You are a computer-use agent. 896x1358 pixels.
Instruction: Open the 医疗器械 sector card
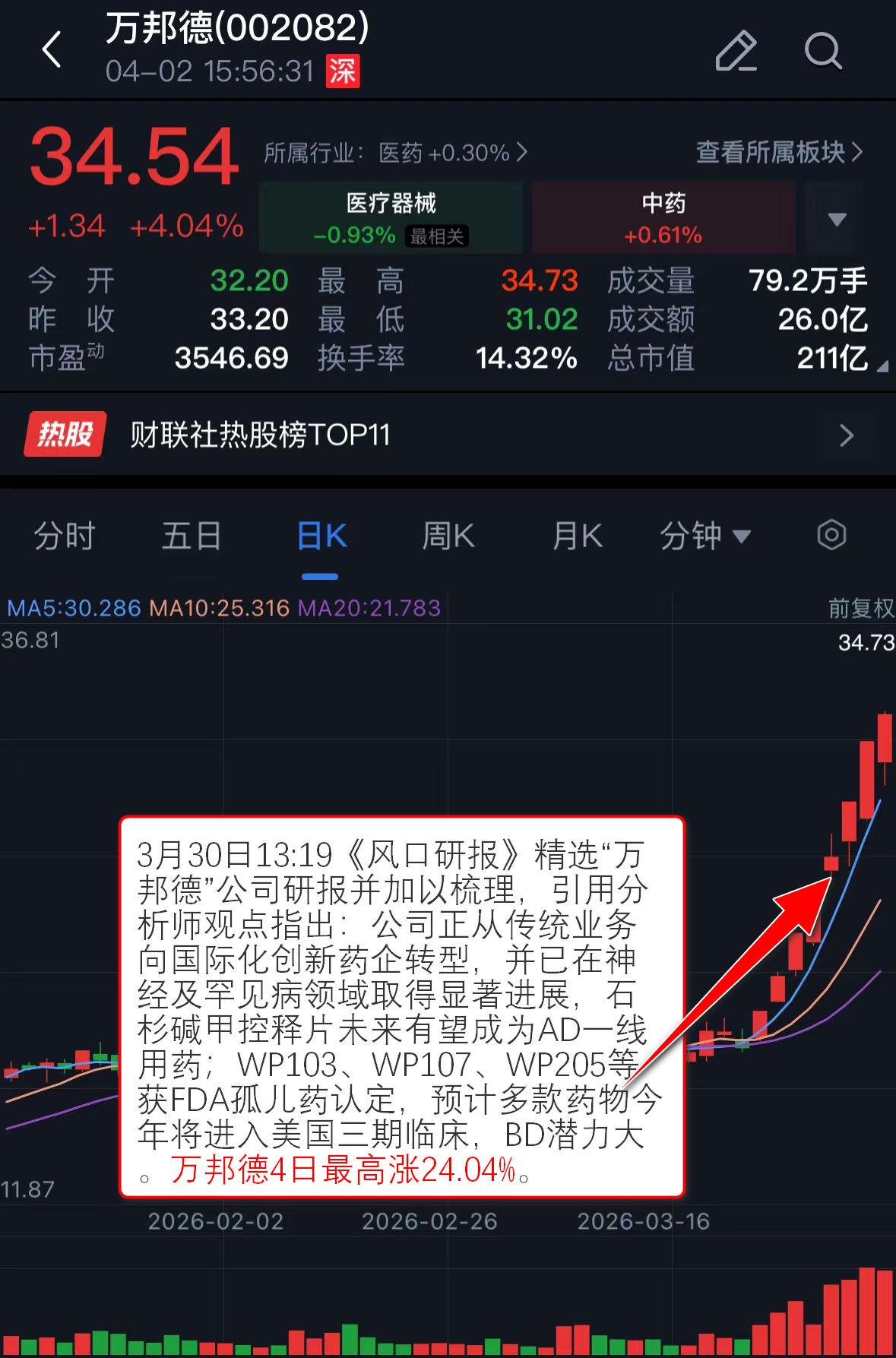(391, 217)
